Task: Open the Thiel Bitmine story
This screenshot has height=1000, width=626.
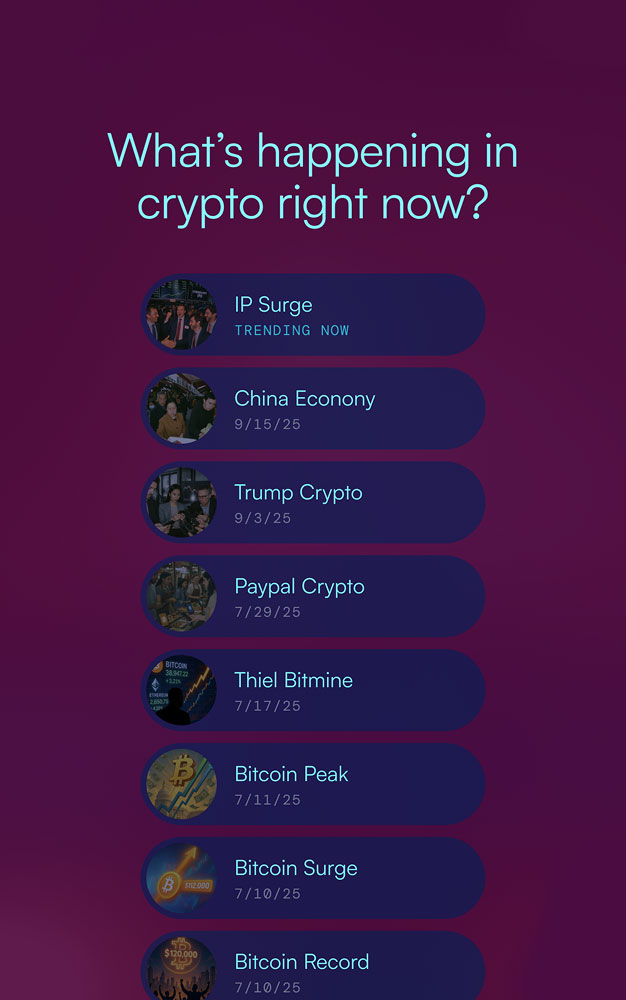Action: [312, 691]
